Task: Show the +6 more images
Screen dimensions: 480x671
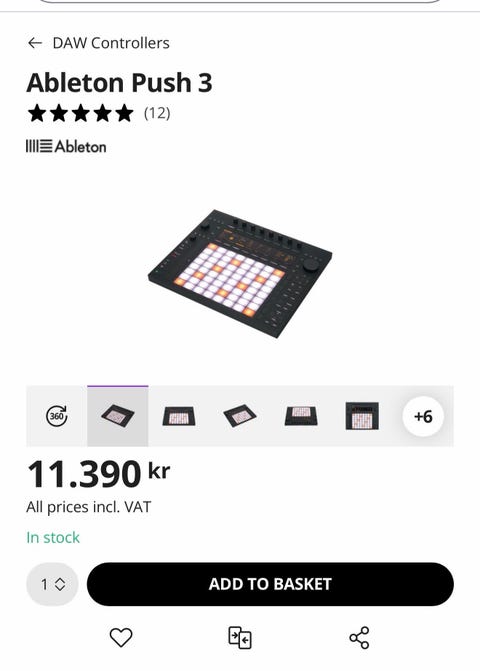Action: point(423,416)
